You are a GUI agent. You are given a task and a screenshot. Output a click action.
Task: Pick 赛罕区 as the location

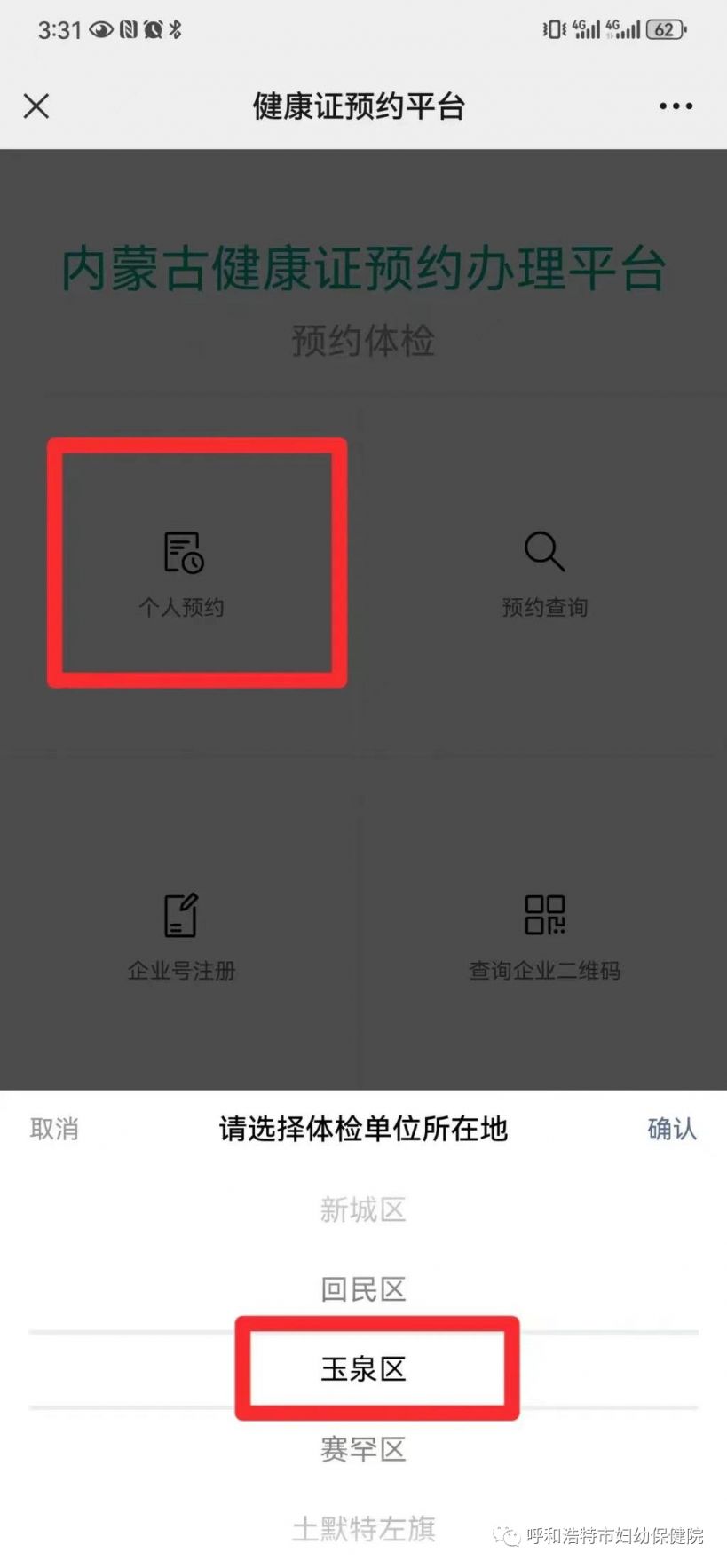pos(363,1449)
